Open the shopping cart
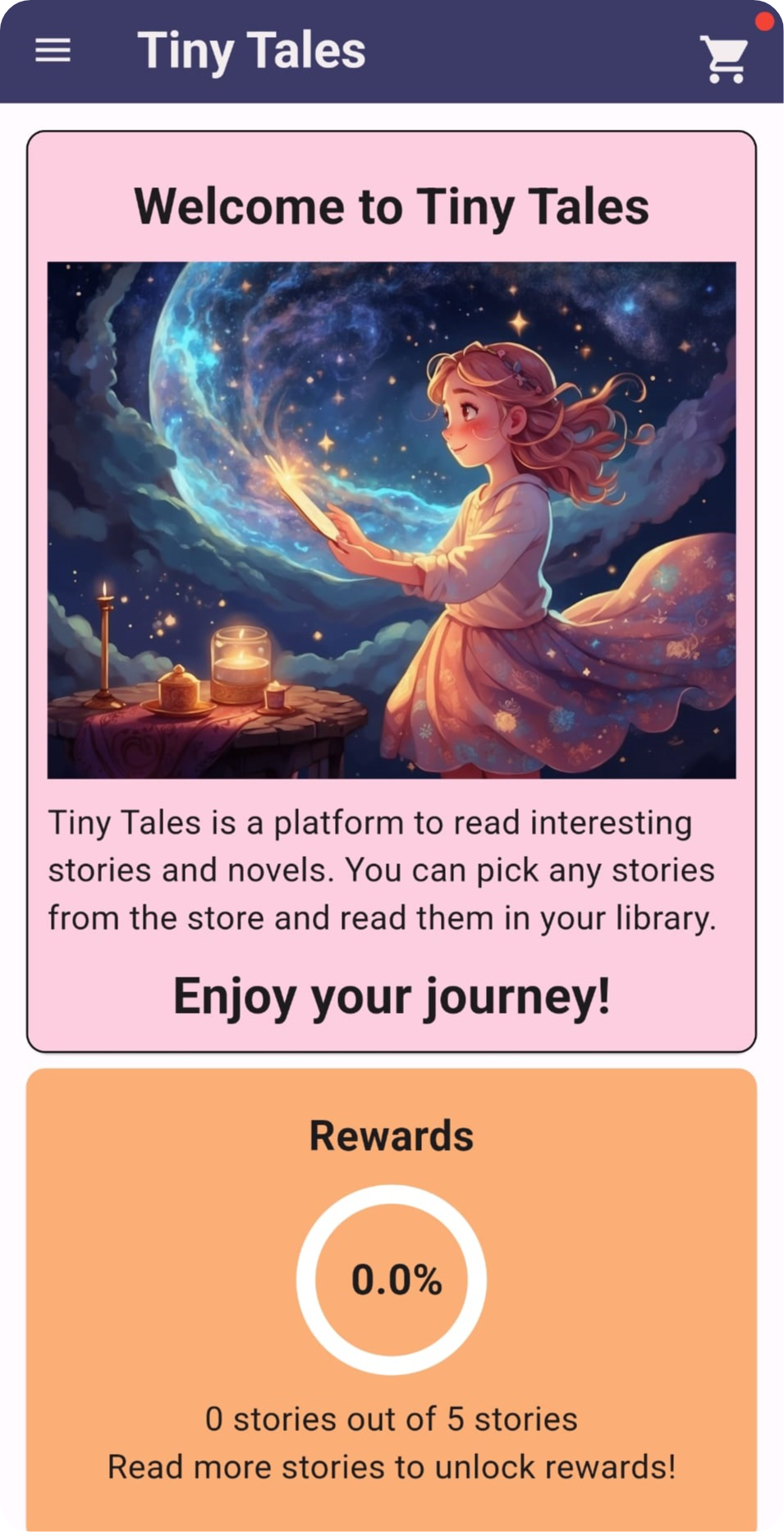The height and width of the screenshot is (1532, 784). 724,58
